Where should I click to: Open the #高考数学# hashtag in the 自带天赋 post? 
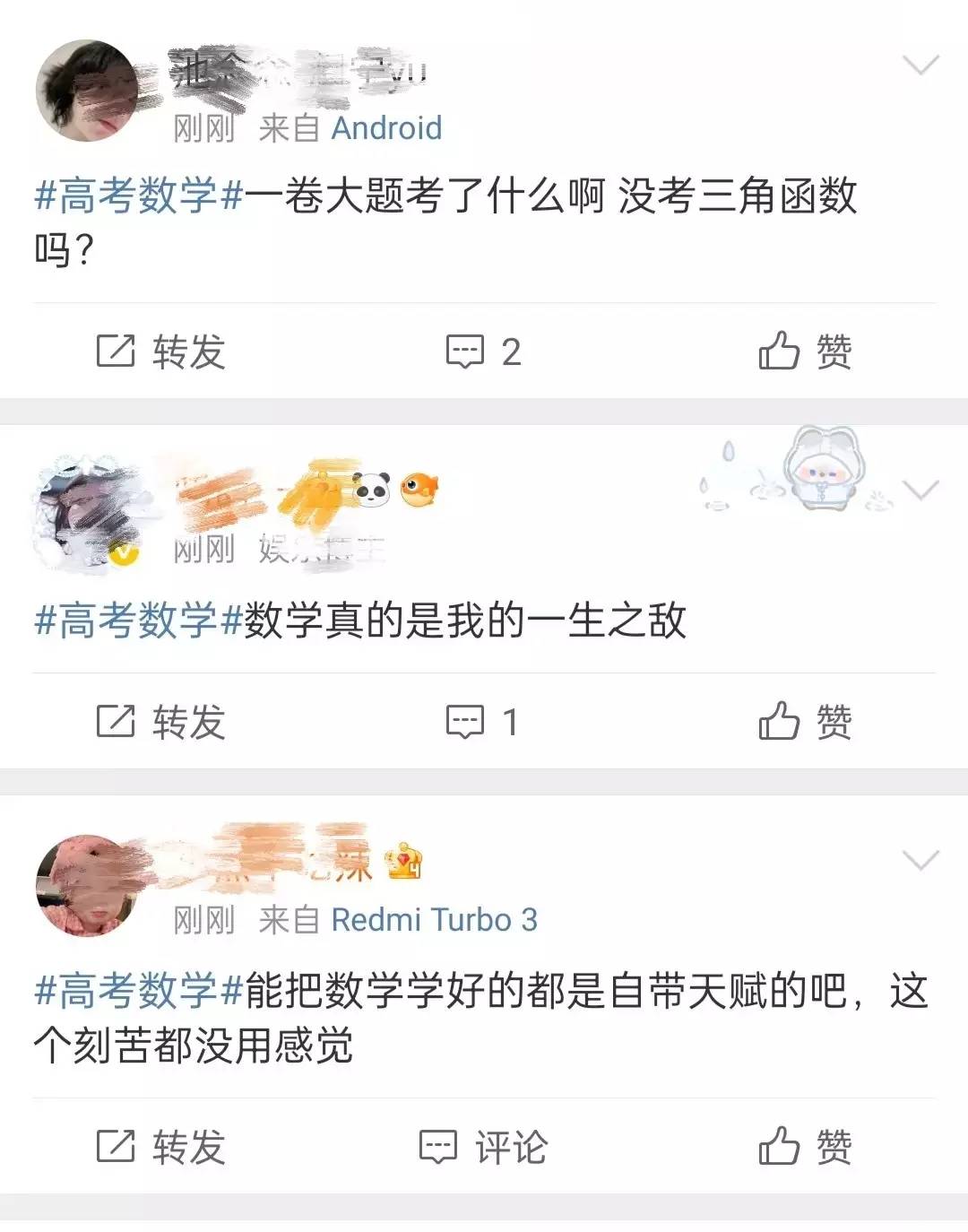[x=139, y=992]
